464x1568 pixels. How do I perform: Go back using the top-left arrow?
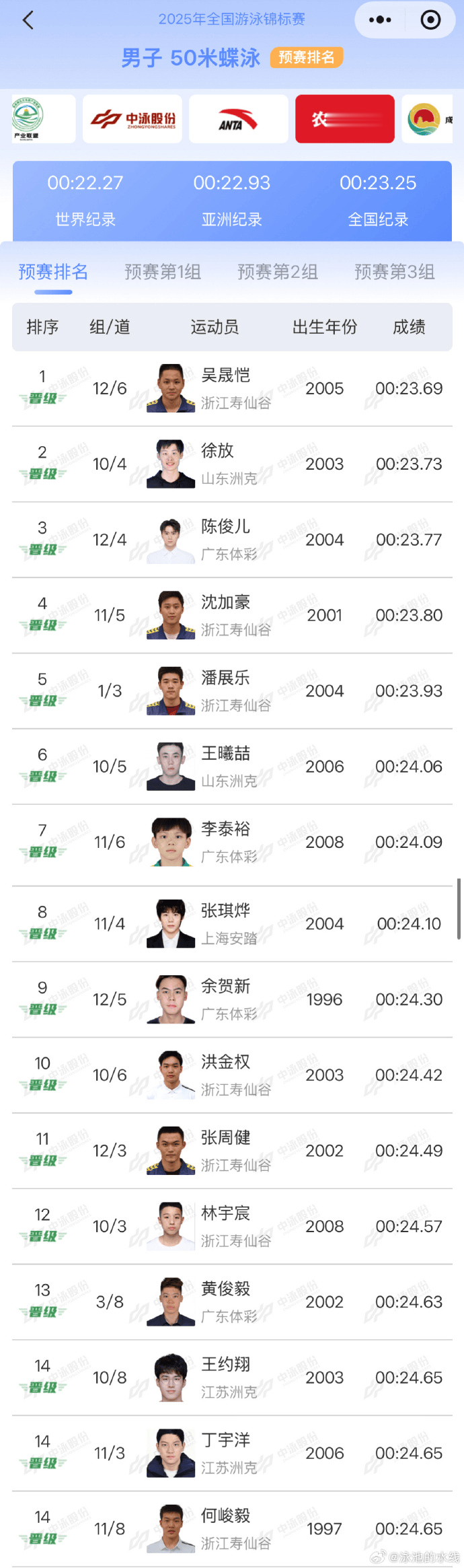point(28,20)
